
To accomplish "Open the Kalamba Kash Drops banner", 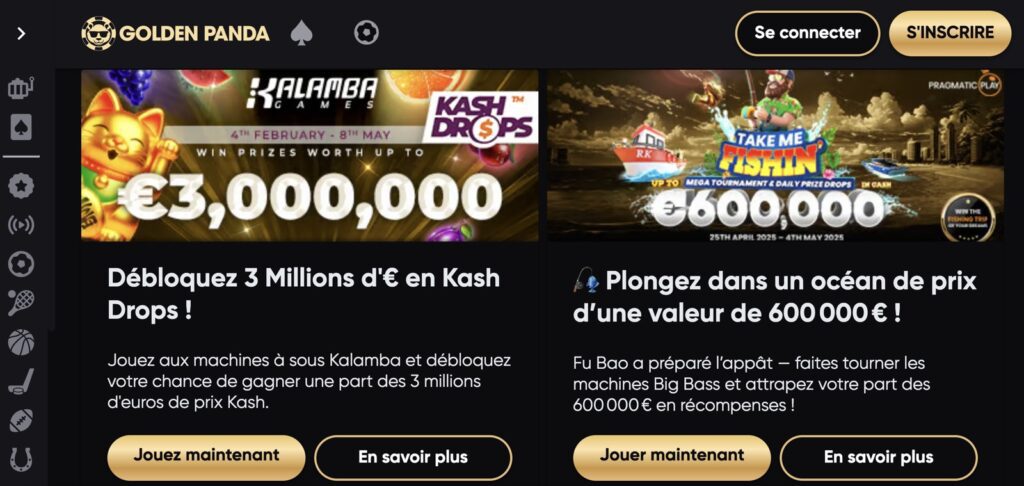I will (309, 155).
